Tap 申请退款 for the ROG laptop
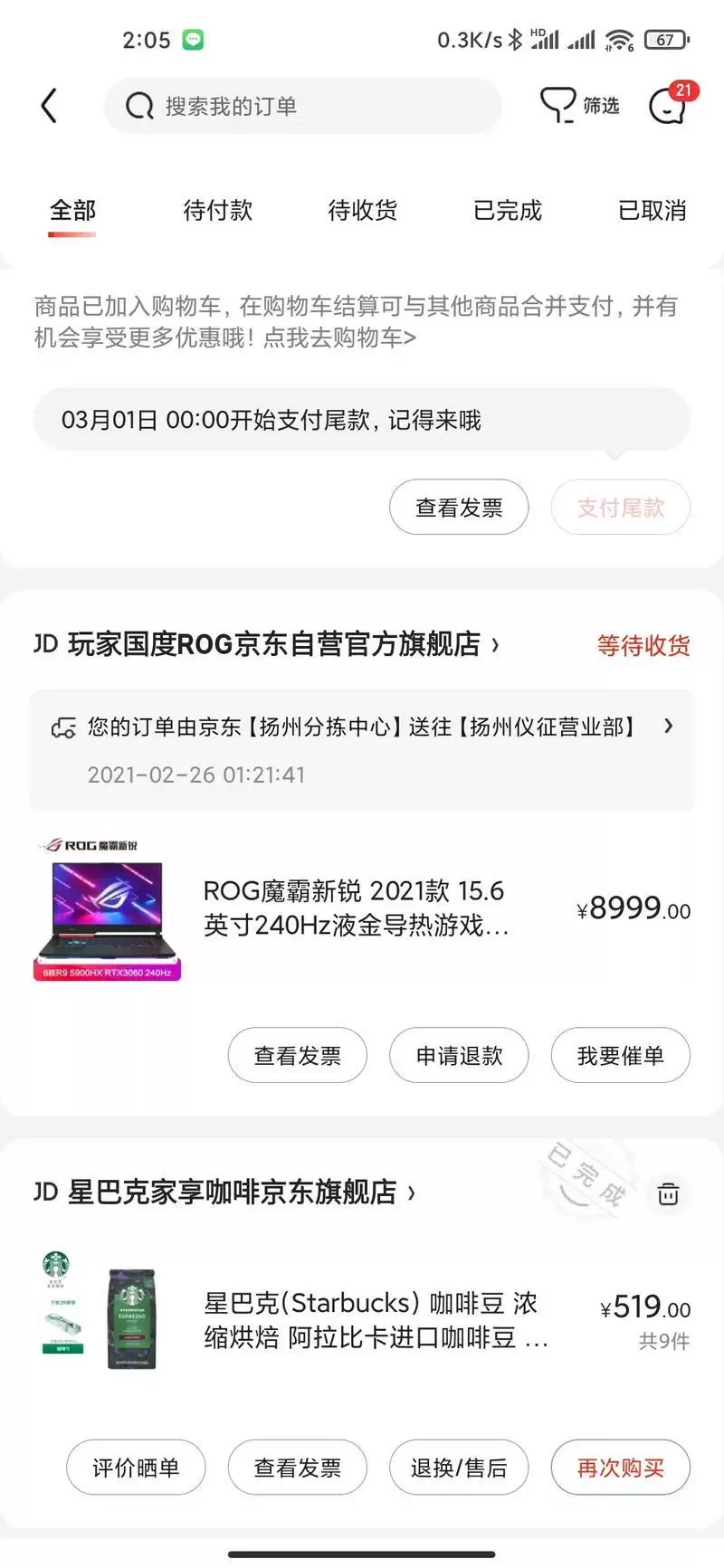The image size is (724, 1568). click(x=459, y=1055)
